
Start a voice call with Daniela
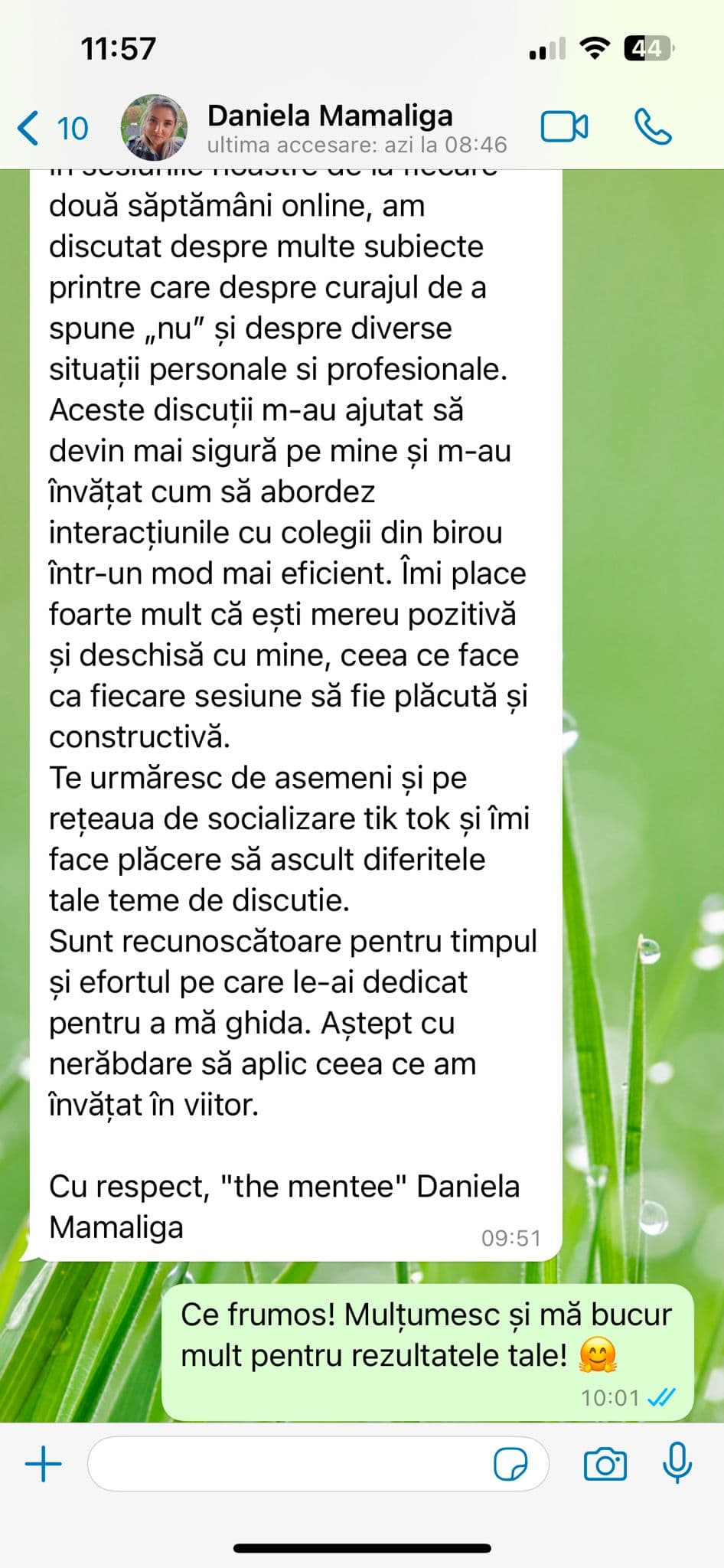click(x=653, y=127)
